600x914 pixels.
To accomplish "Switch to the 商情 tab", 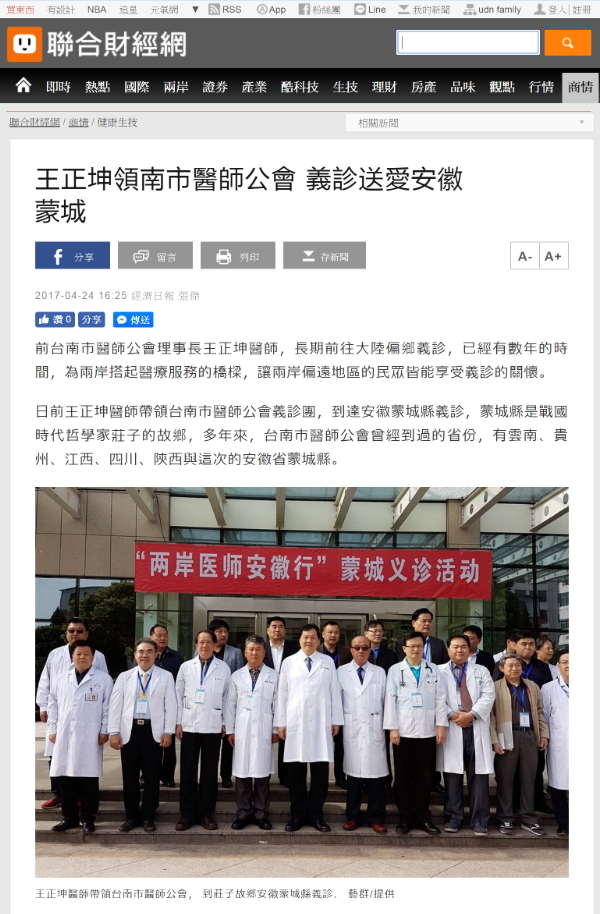I will coord(580,87).
